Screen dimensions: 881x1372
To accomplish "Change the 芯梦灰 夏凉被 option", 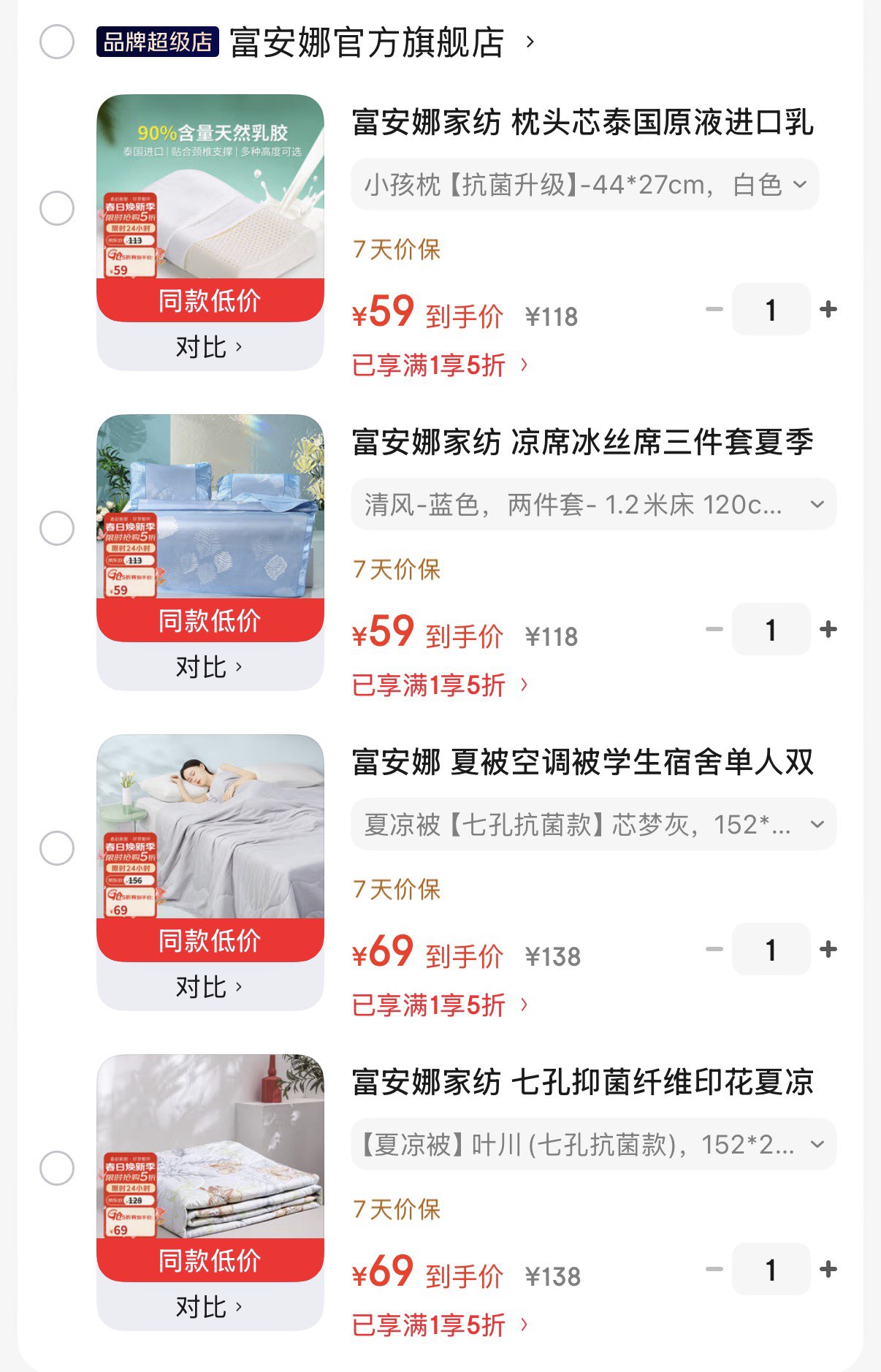I will (593, 825).
